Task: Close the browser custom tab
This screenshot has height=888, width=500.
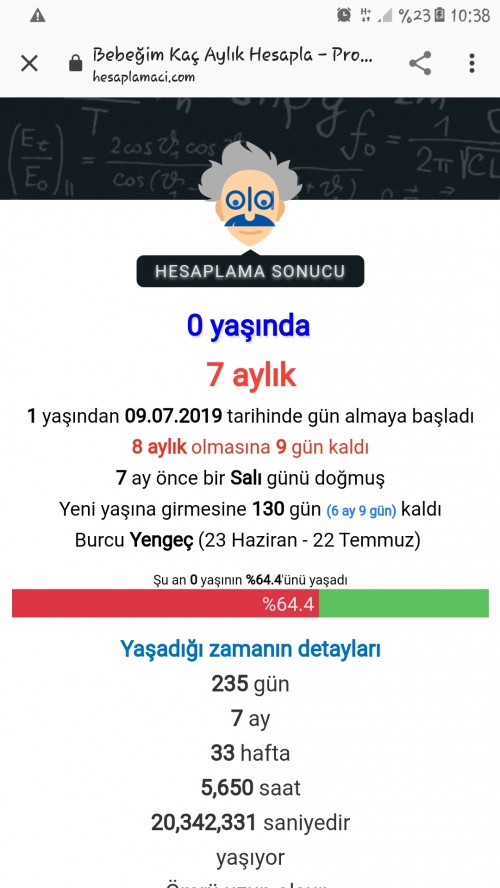Action: click(x=29, y=63)
